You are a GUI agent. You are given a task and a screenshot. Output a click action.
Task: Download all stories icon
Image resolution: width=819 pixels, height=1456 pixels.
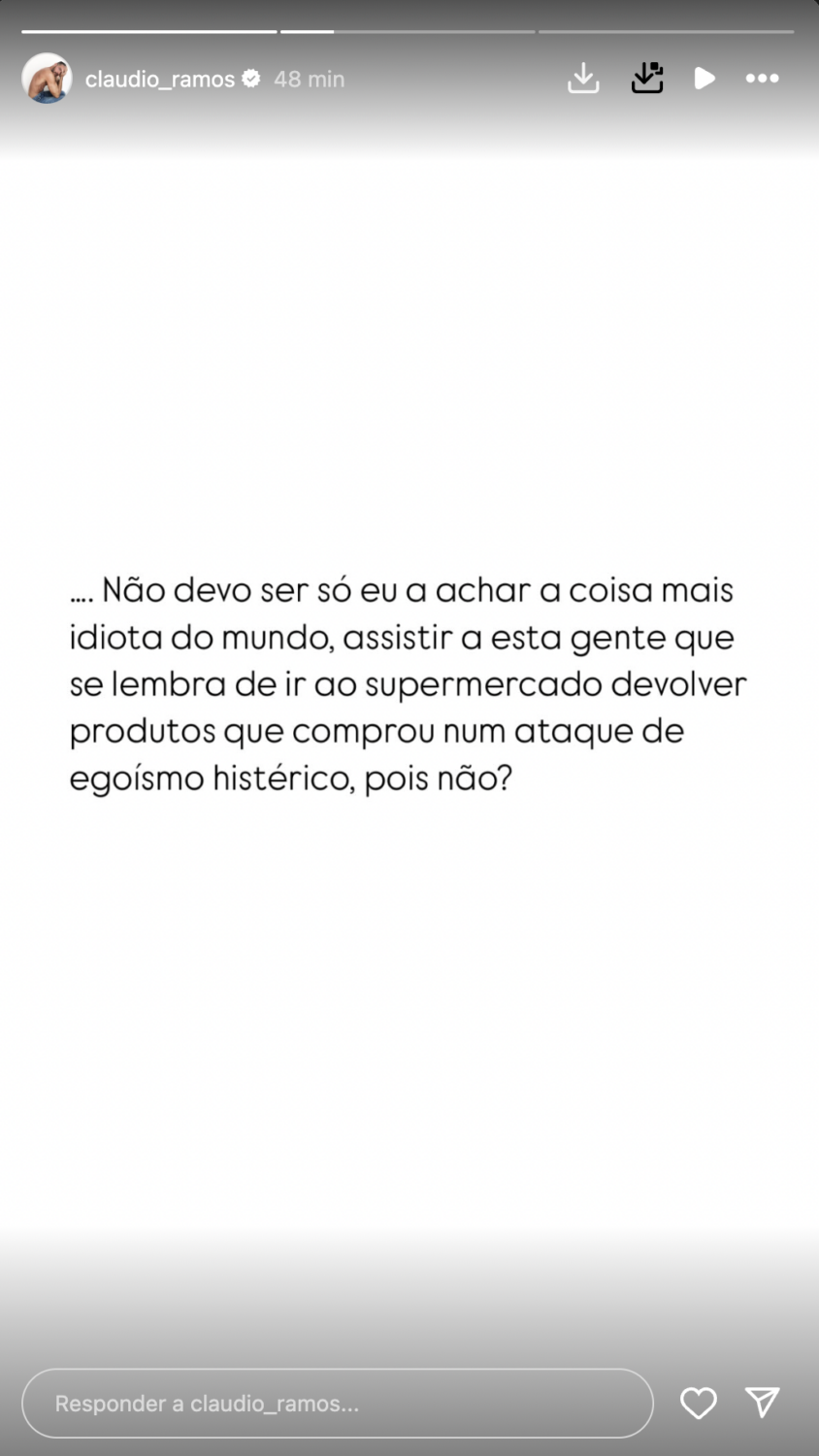(x=647, y=79)
